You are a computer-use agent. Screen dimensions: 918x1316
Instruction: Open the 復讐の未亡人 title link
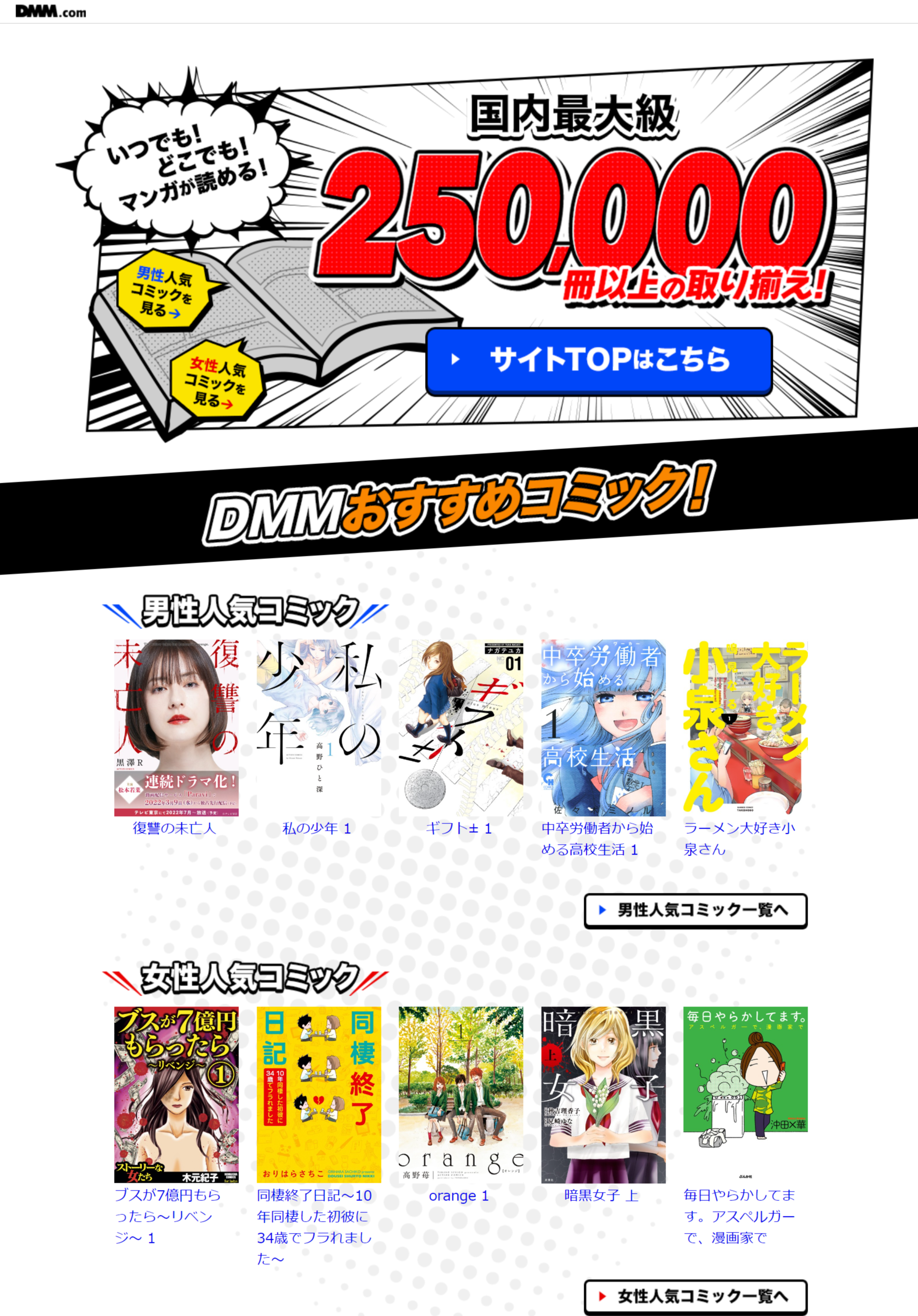(x=174, y=828)
